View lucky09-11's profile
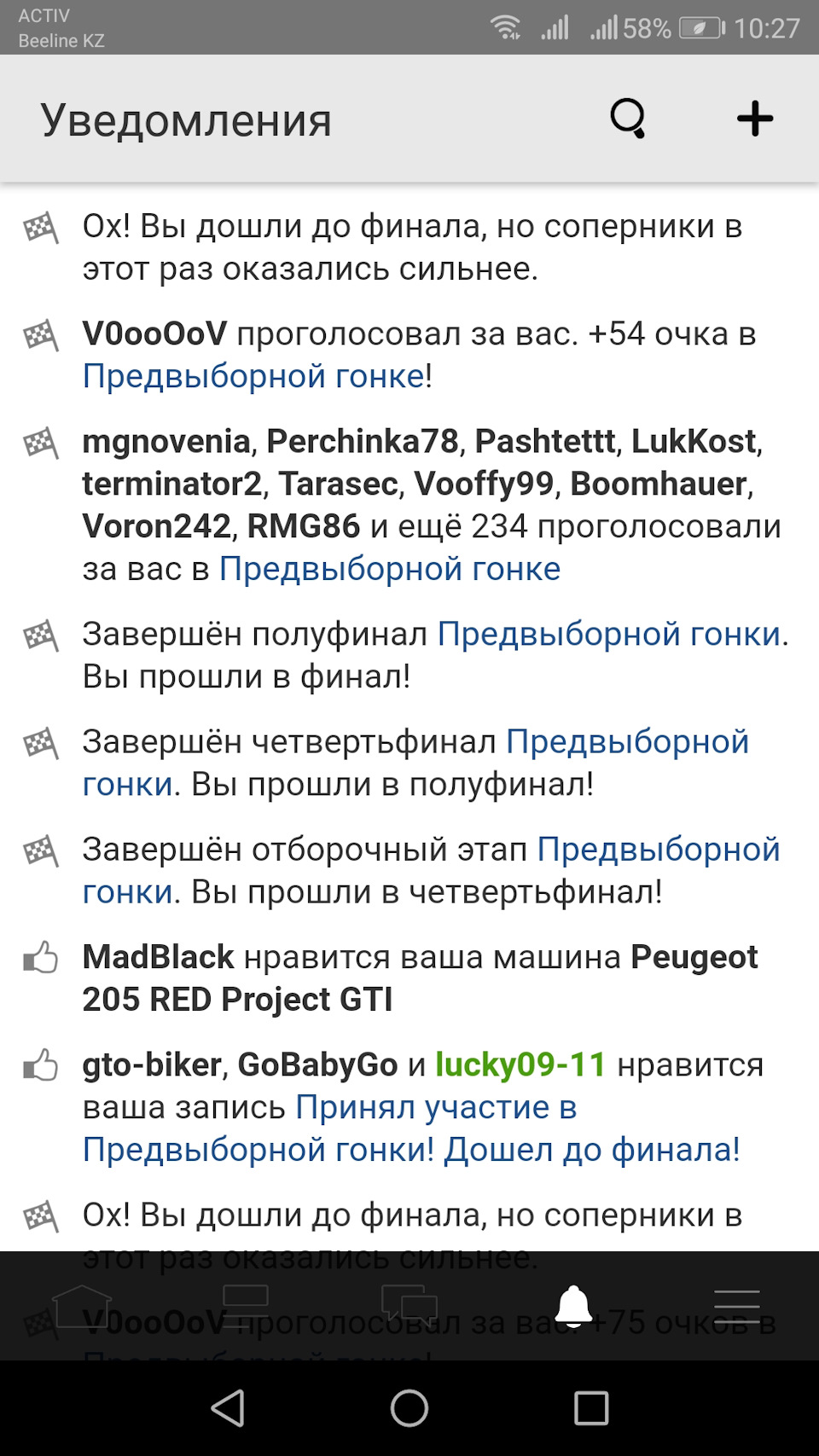 [x=520, y=1064]
